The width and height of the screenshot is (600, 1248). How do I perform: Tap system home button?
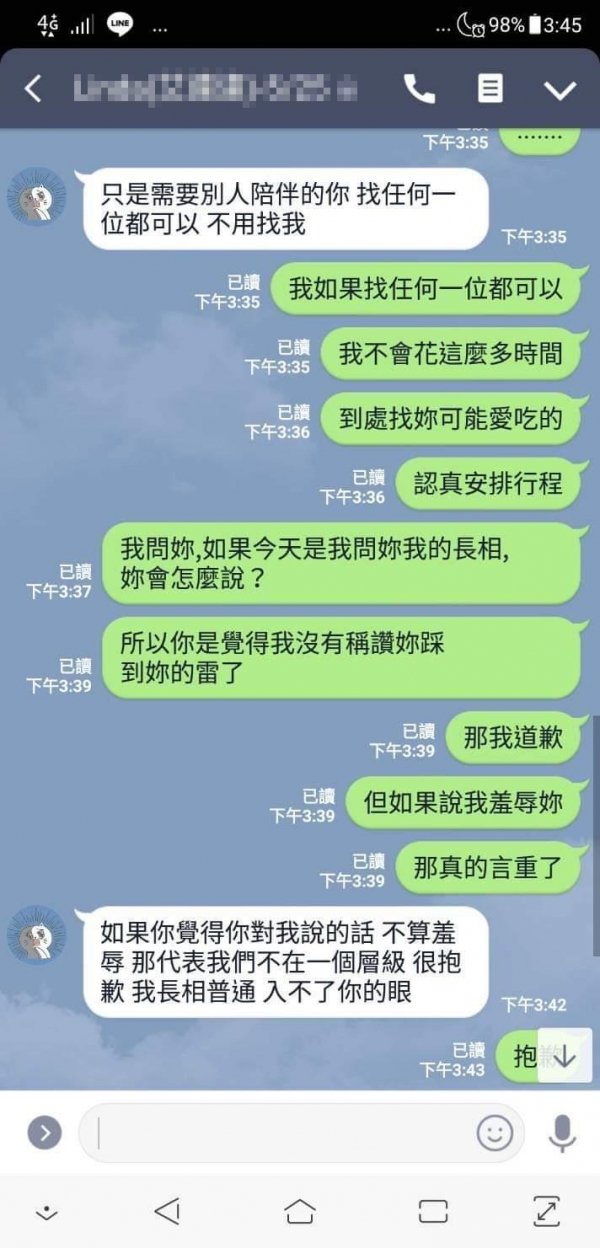300,1211
